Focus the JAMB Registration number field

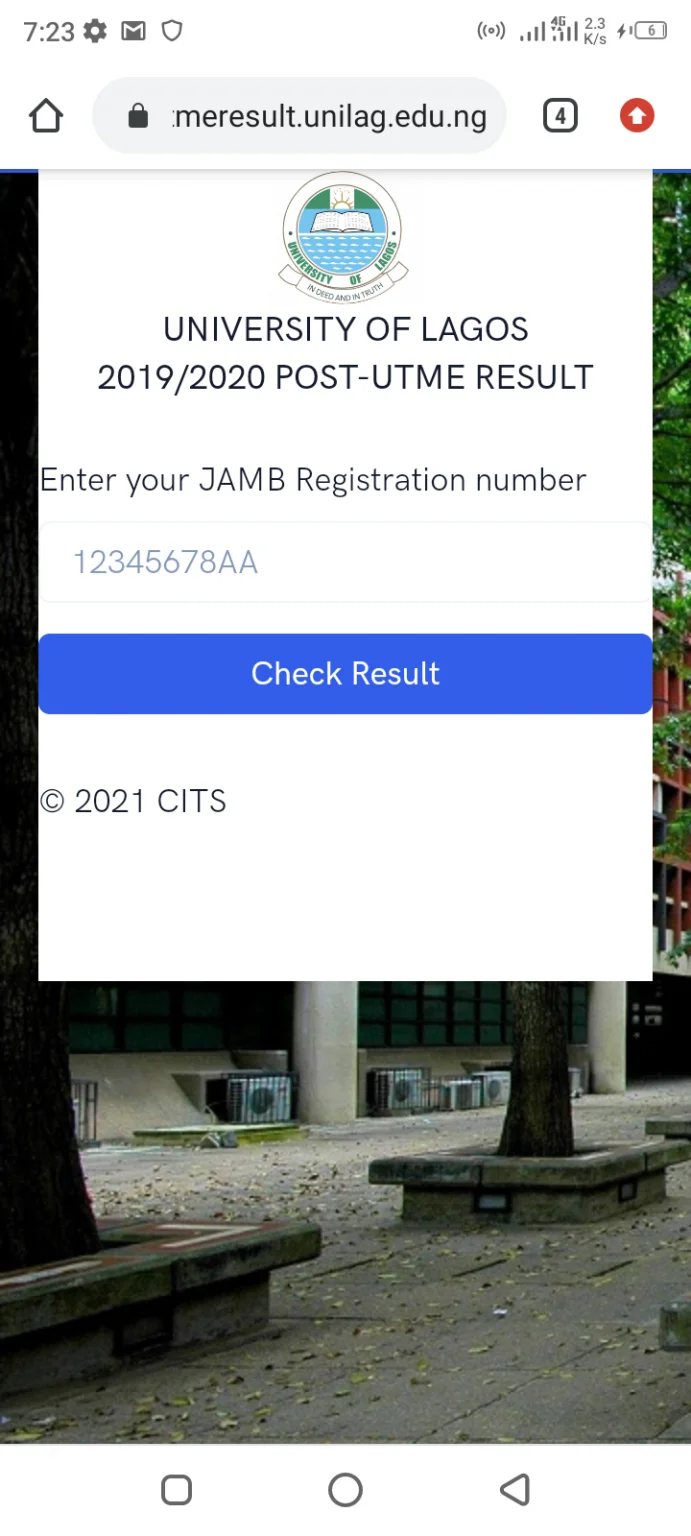coord(345,562)
